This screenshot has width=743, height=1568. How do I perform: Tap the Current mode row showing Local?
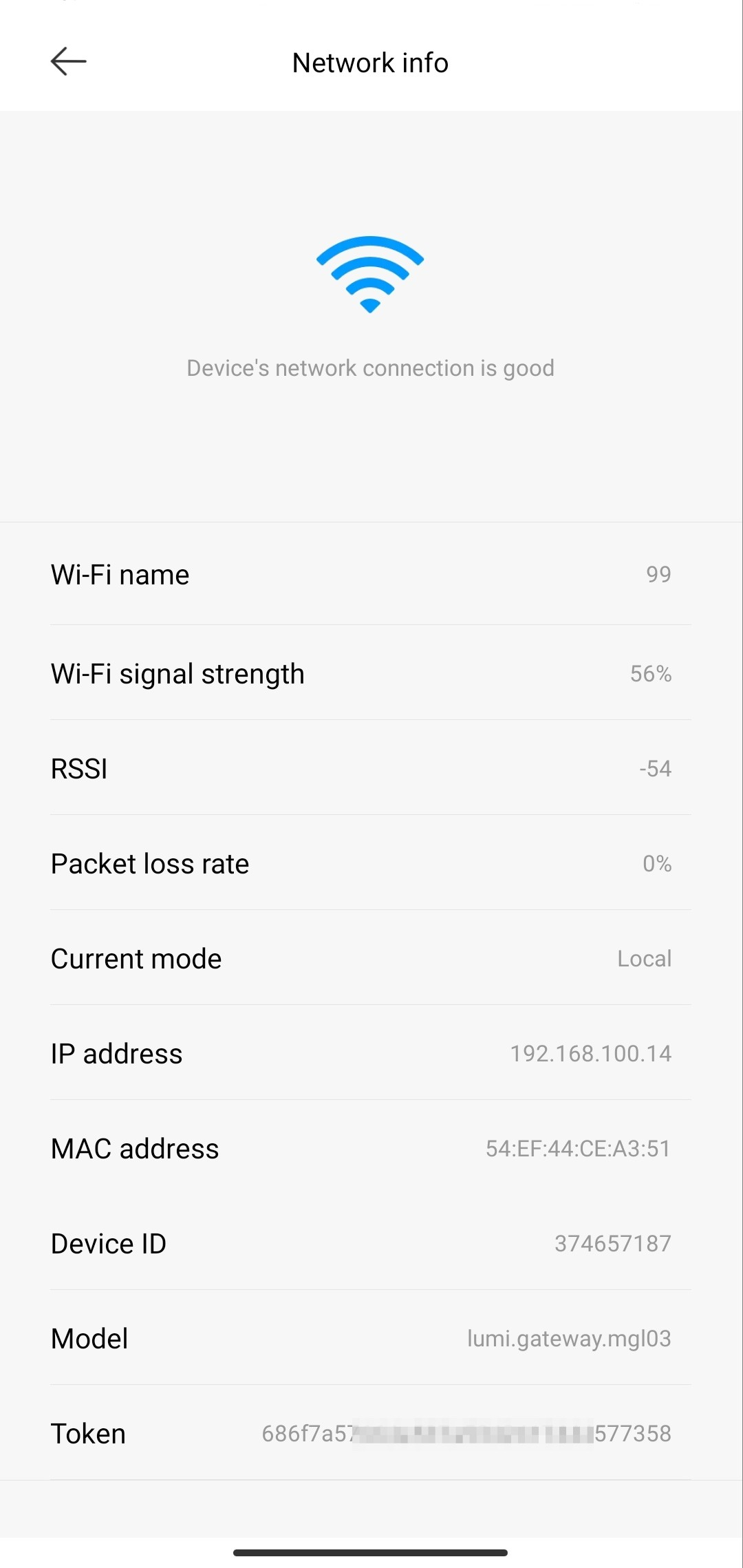click(x=370, y=958)
